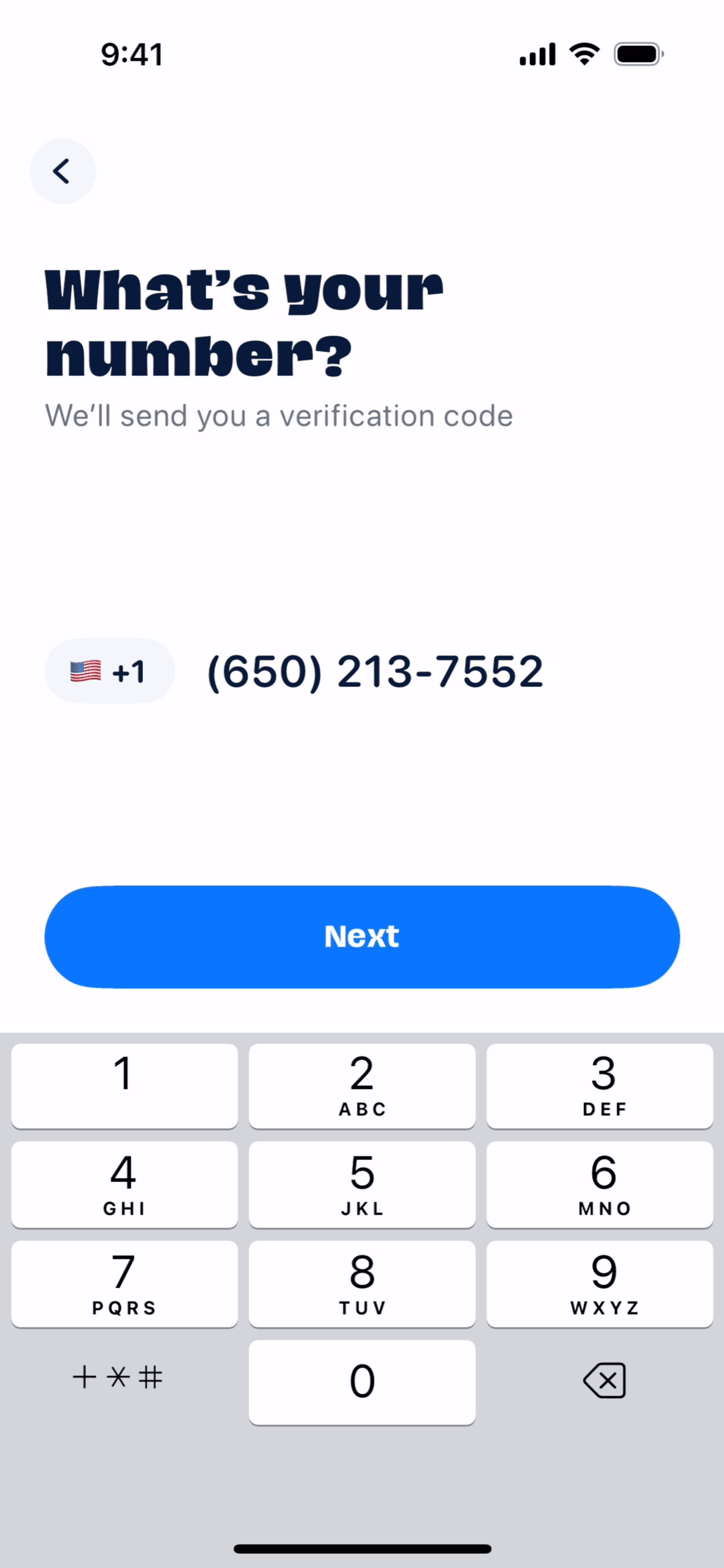The image size is (724, 1568).
Task: Enter digit 0 on the keypad
Action: click(362, 1382)
